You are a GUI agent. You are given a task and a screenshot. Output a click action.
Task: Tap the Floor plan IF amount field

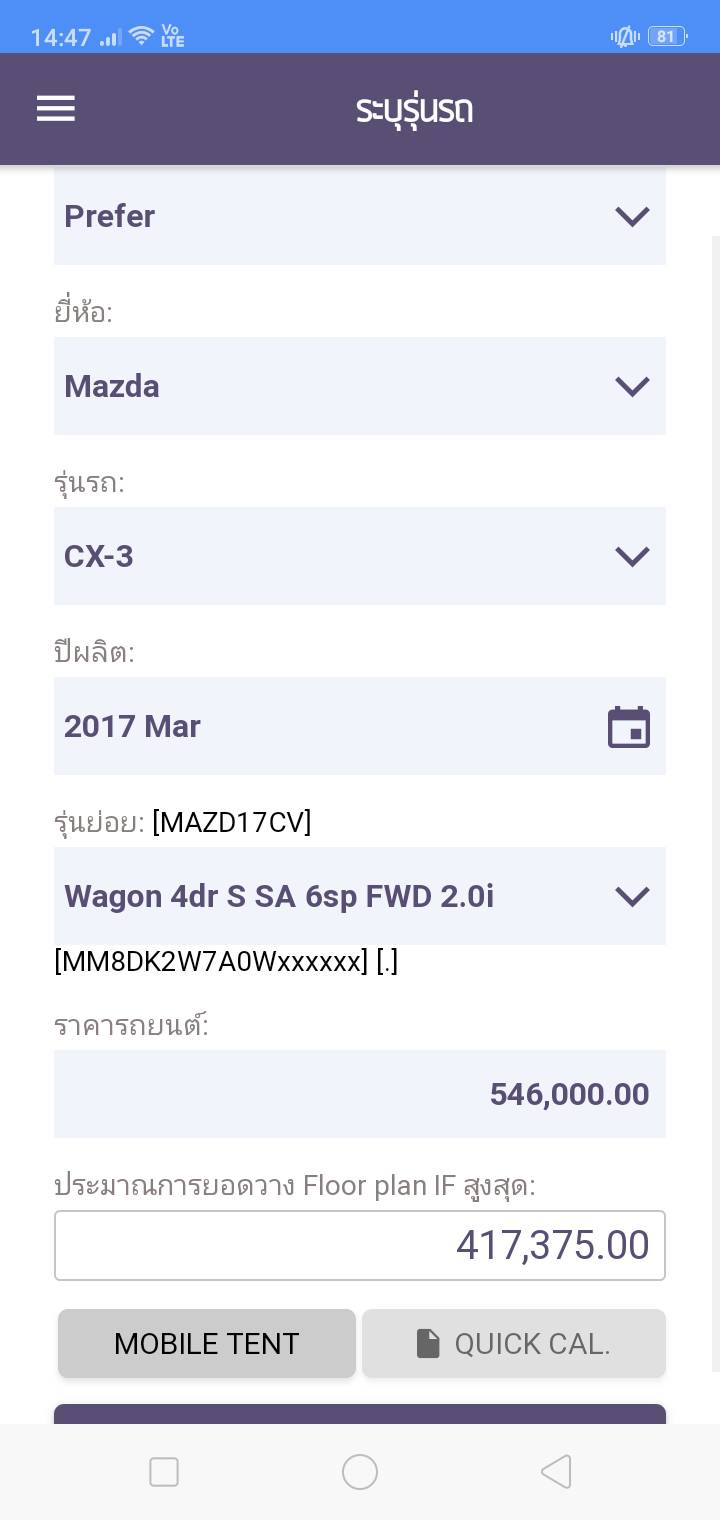[x=360, y=1246]
